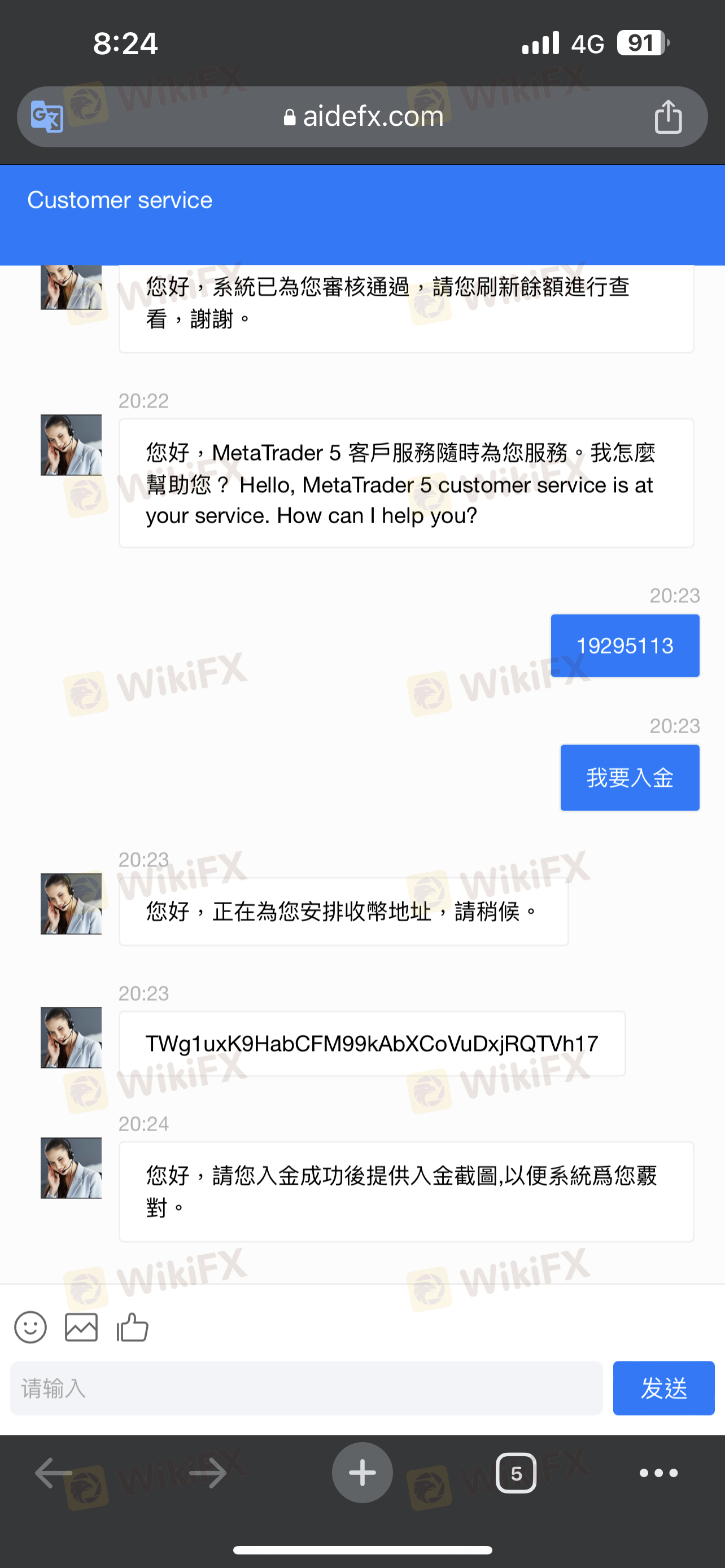Go forward in browser history

pos(208,1473)
